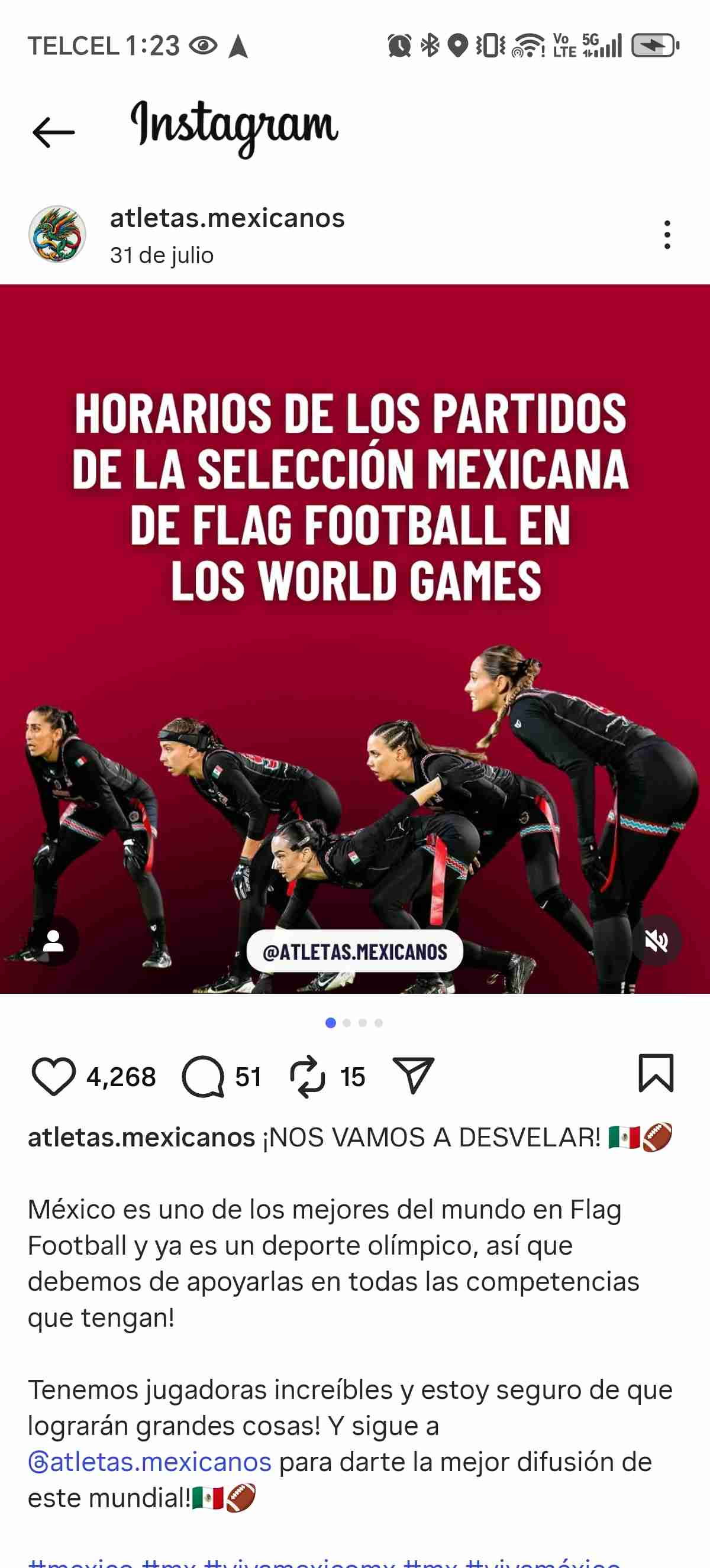
Task: Unmute the post audio
Action: coord(656,941)
